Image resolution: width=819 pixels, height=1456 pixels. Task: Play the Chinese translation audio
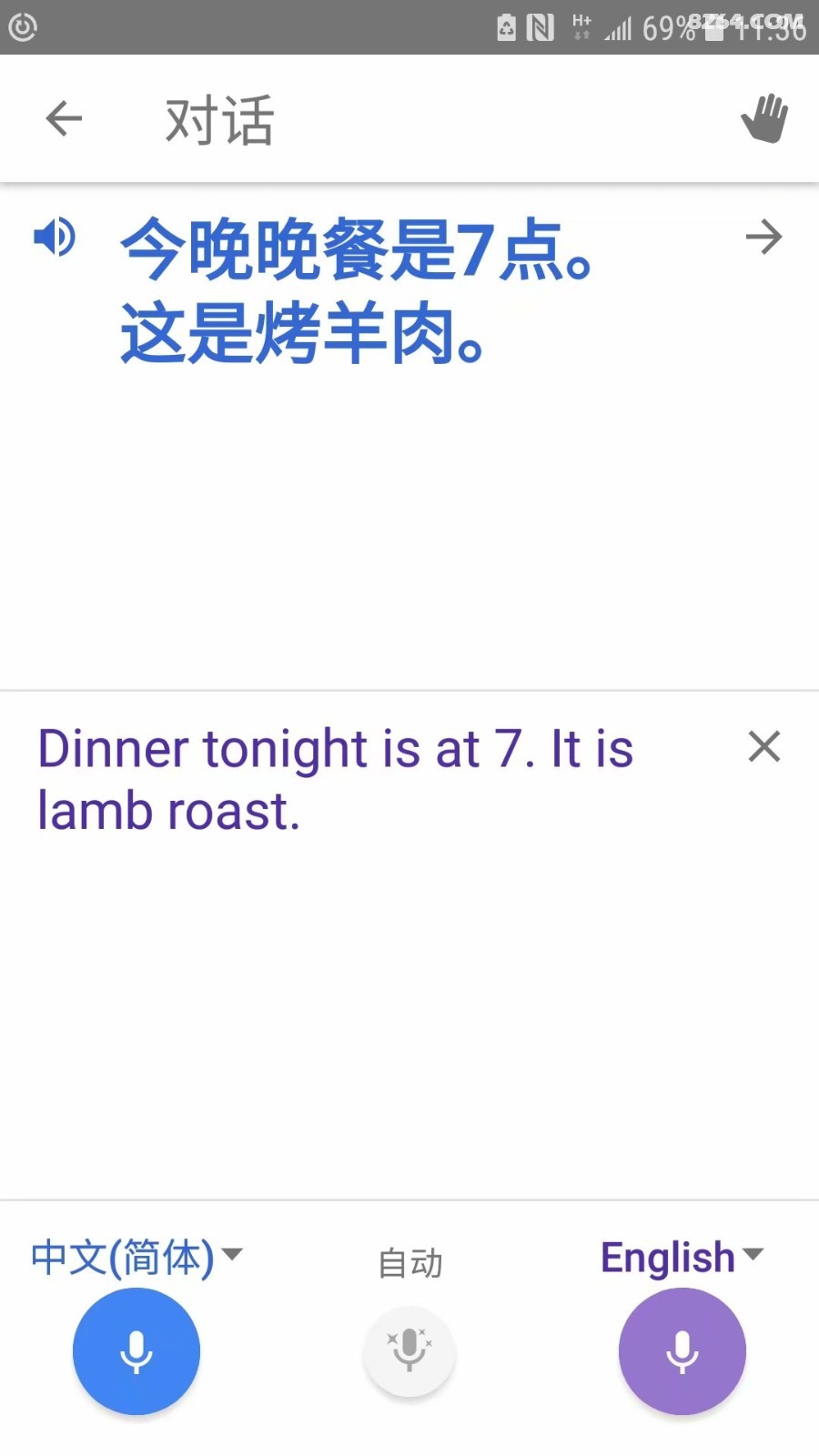tap(55, 238)
